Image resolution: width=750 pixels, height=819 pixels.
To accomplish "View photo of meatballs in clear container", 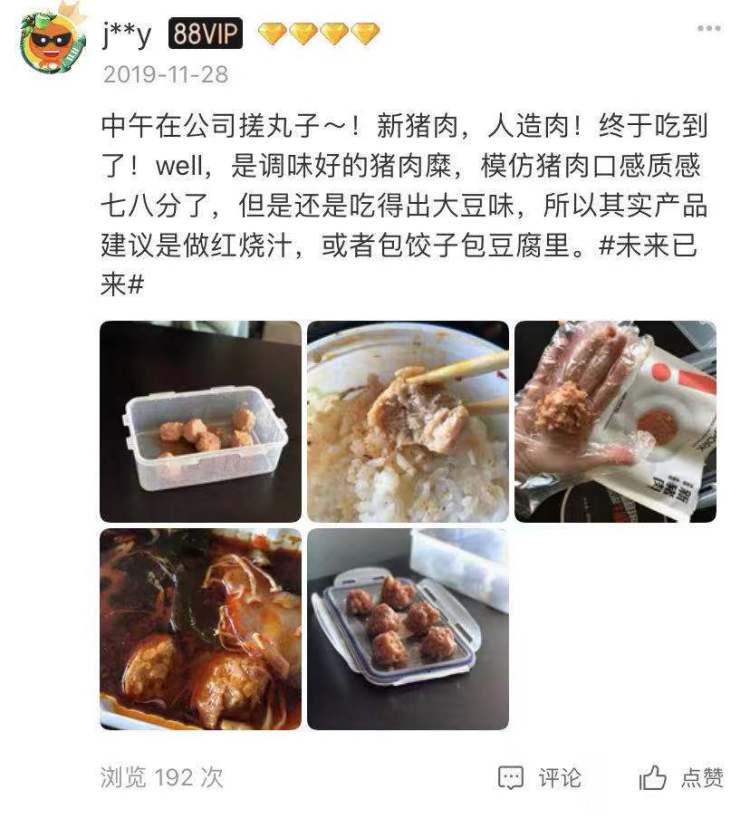I will pos(200,421).
